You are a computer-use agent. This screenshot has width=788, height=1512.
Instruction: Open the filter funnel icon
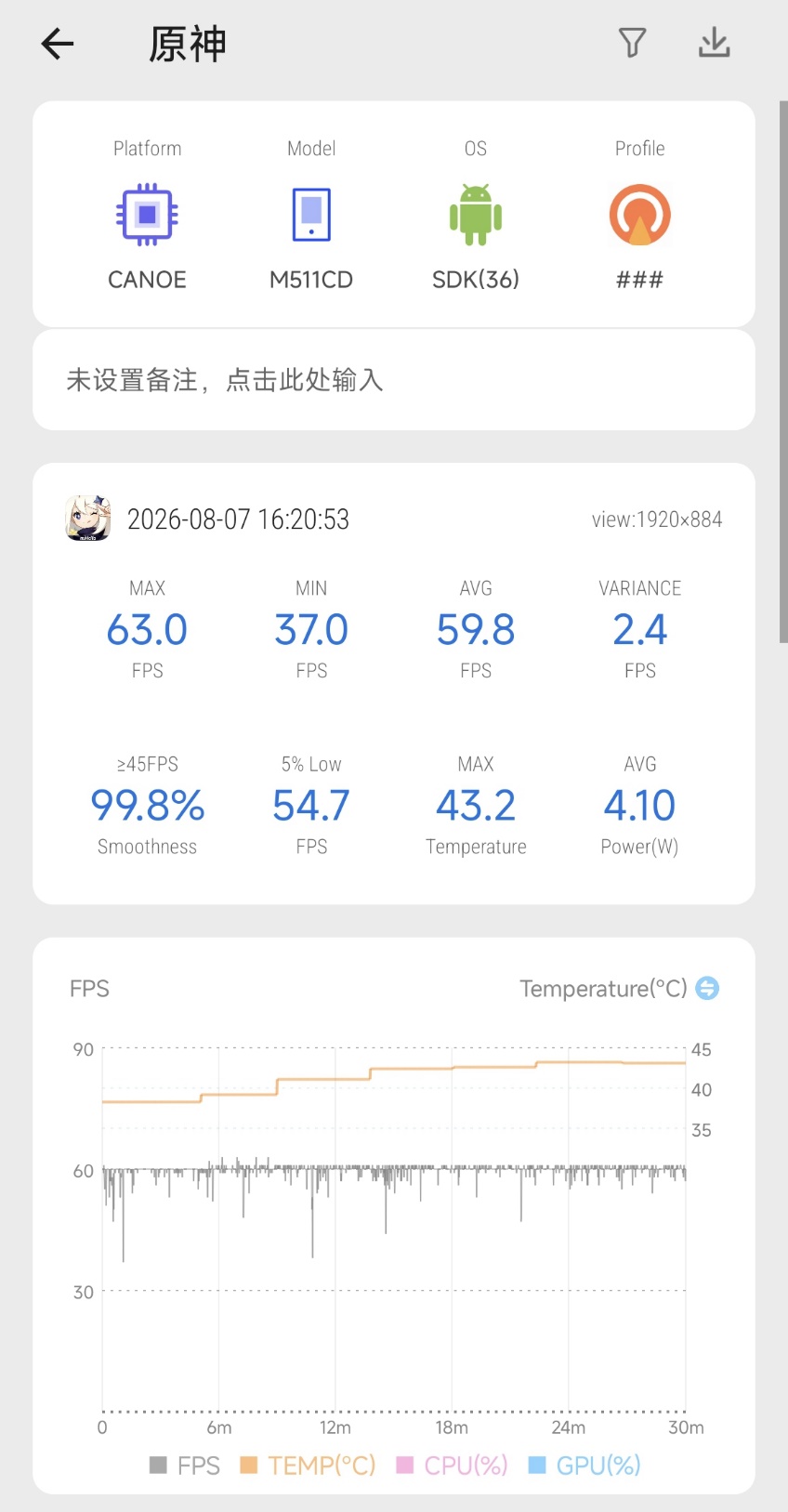pyautogui.click(x=632, y=43)
